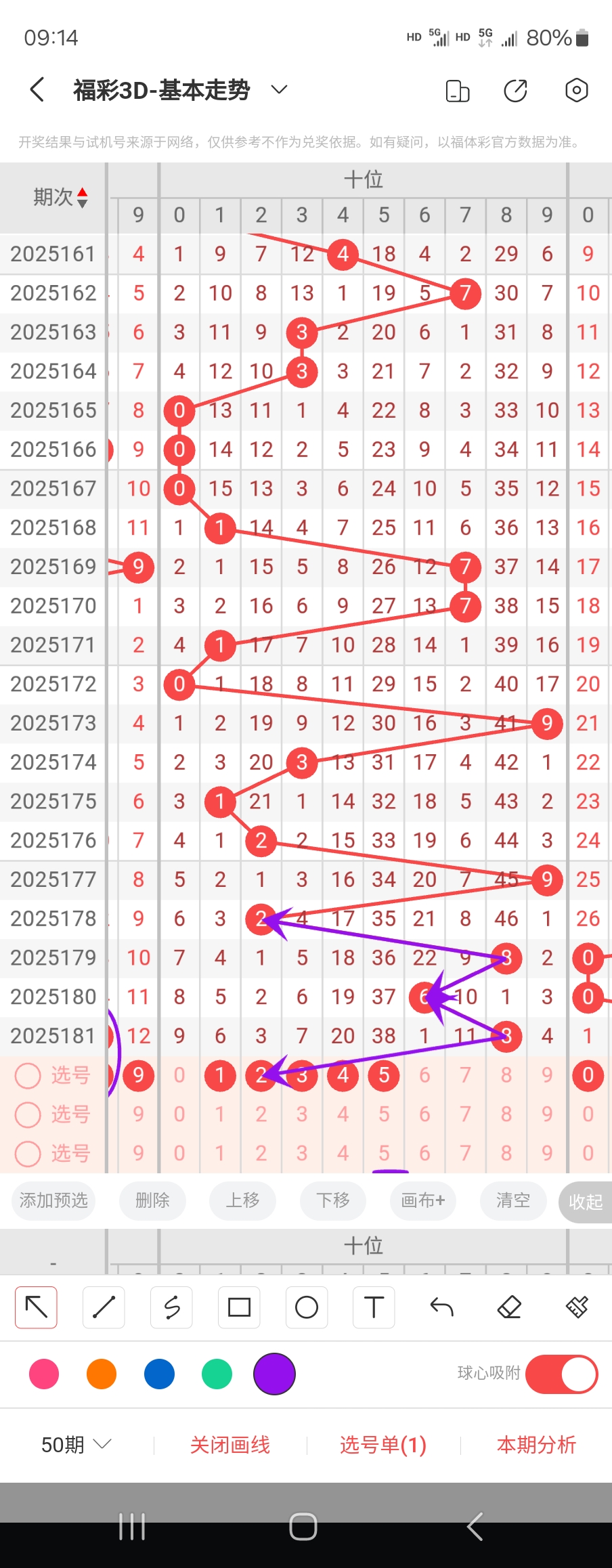Go back from the 福彩3D trend page
The height and width of the screenshot is (1568, 612).
coord(38,89)
